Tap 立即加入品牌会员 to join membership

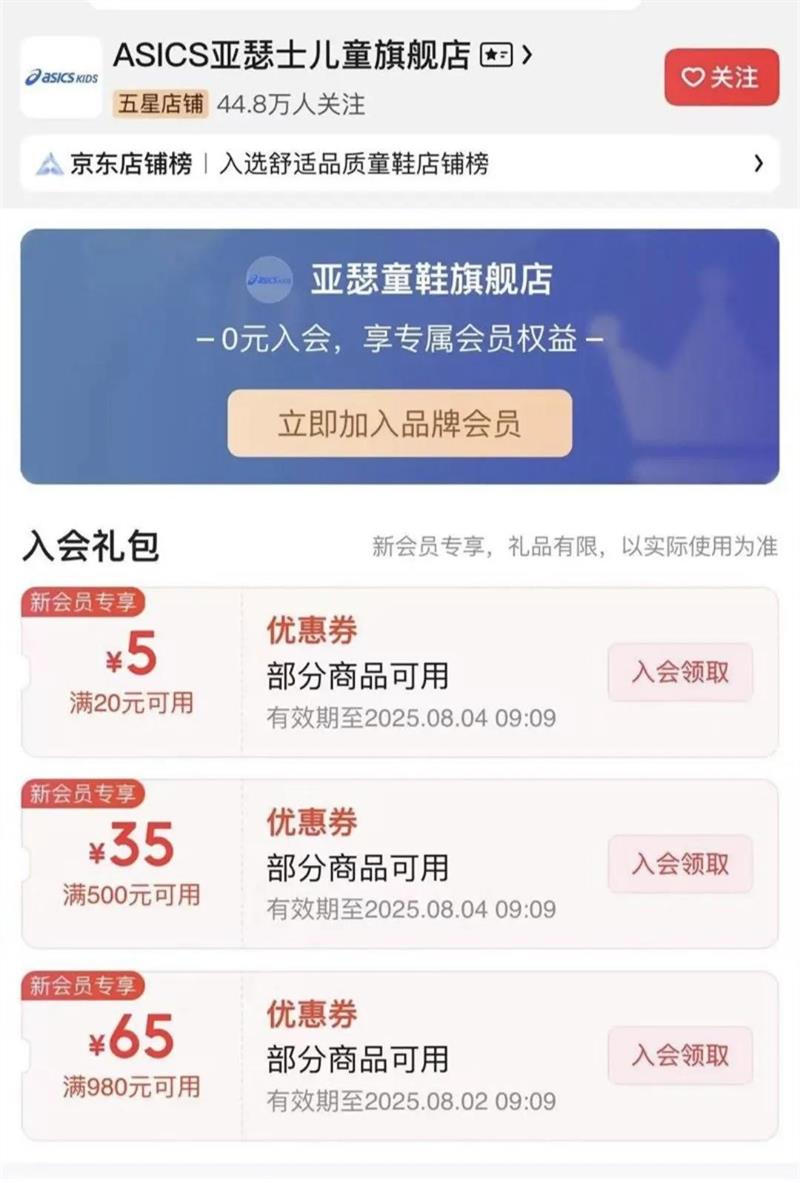tap(399, 423)
